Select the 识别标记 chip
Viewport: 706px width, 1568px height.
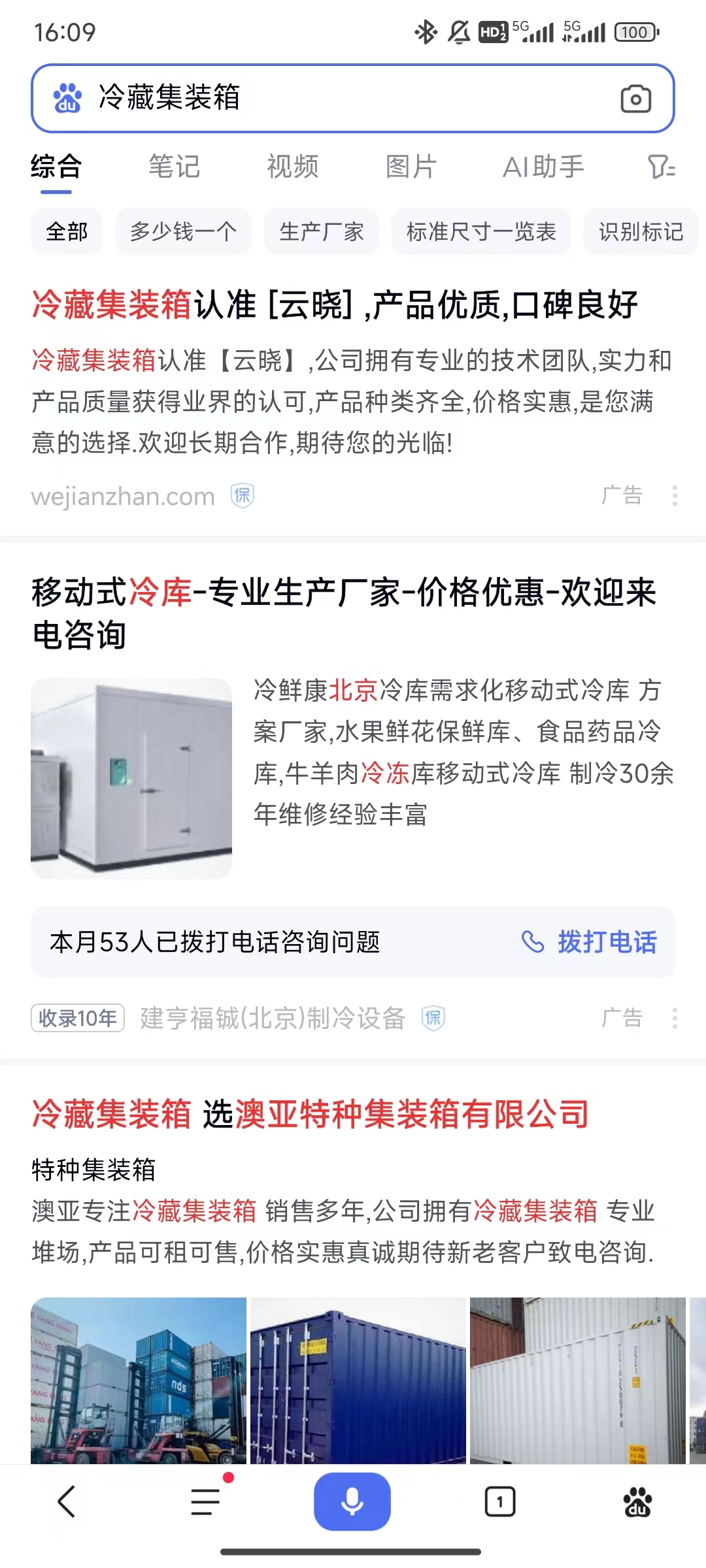point(641,231)
